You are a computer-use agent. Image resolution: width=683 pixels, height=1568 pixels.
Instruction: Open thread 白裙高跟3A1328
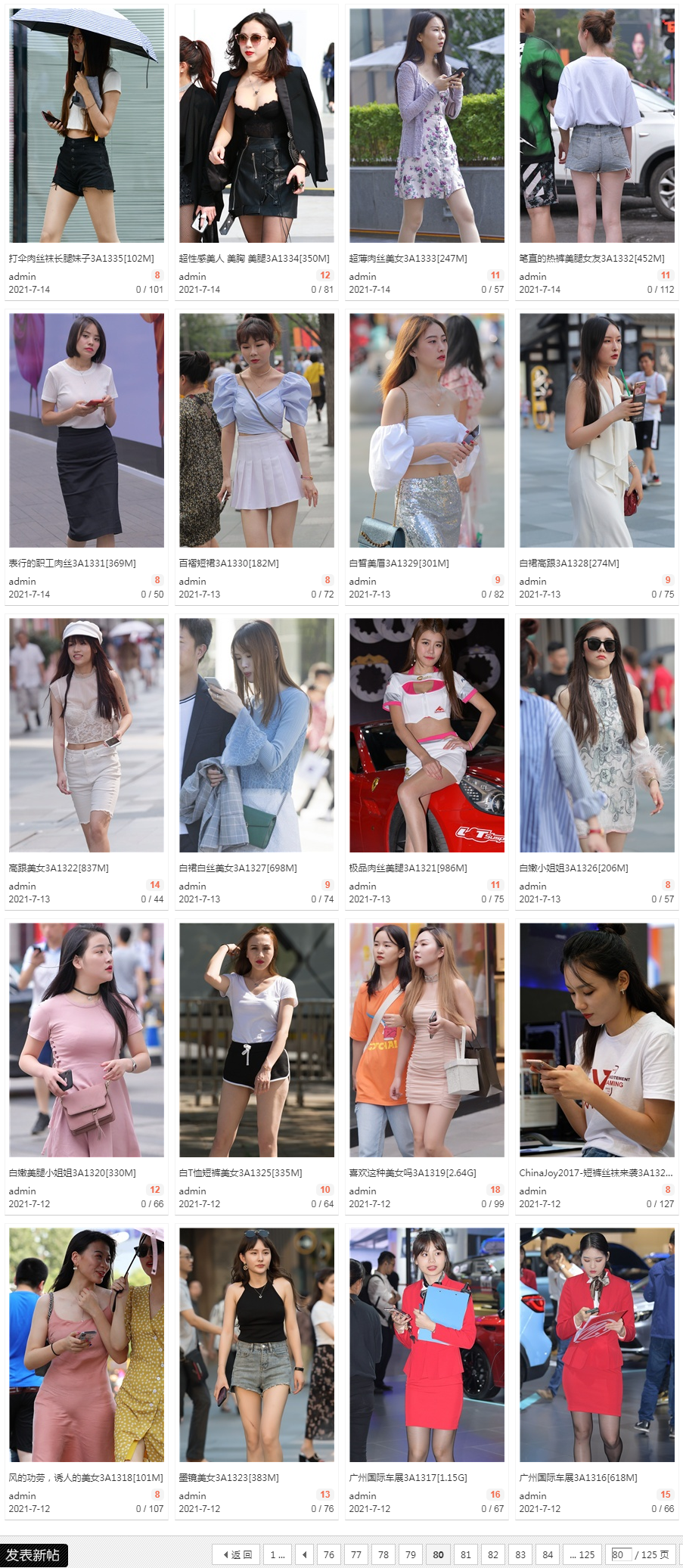pos(569,564)
